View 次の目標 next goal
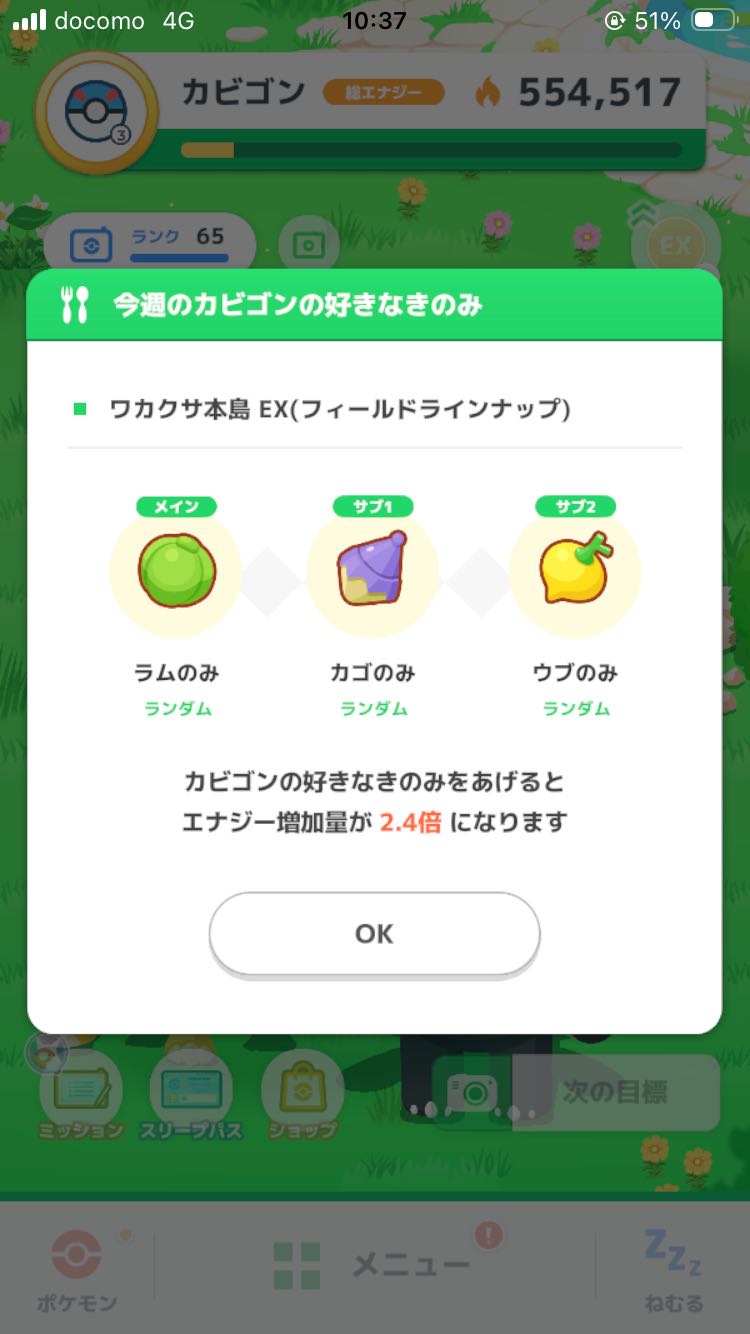This screenshot has width=750, height=1334. pyautogui.click(x=614, y=1092)
